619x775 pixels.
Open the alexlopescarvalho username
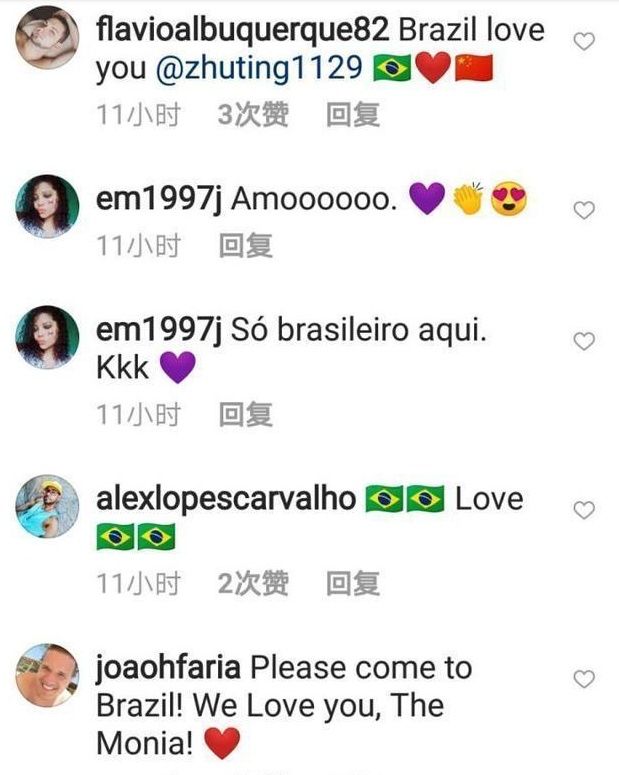click(x=226, y=498)
